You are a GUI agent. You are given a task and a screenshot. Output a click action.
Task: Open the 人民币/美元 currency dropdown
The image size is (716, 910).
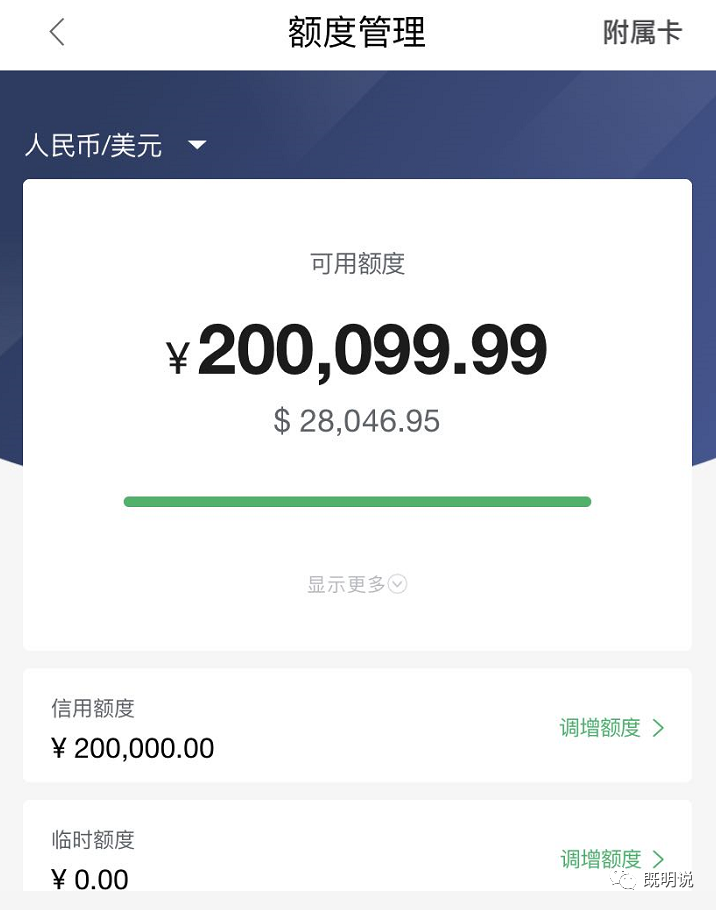pos(116,146)
